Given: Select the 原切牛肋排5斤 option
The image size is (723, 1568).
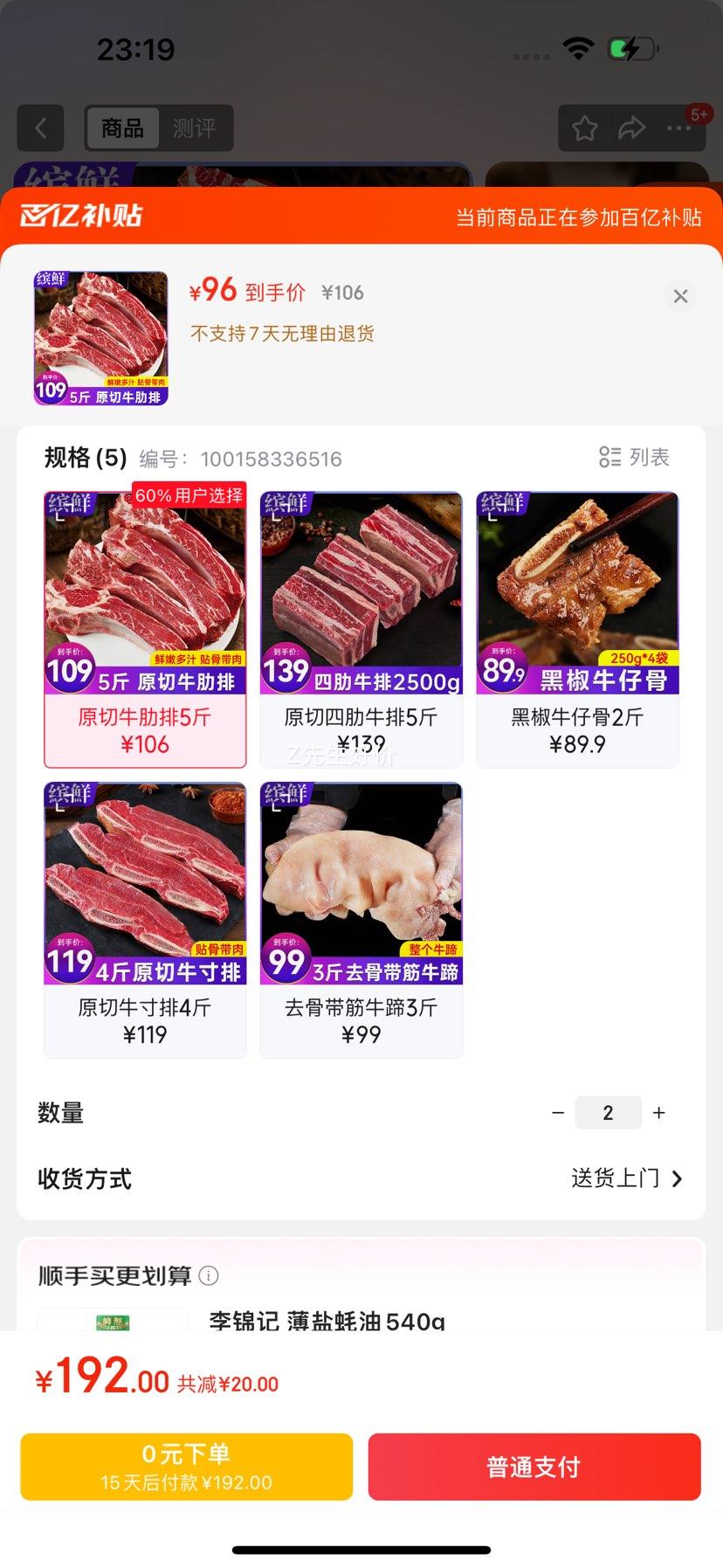Looking at the screenshot, I should (145, 629).
